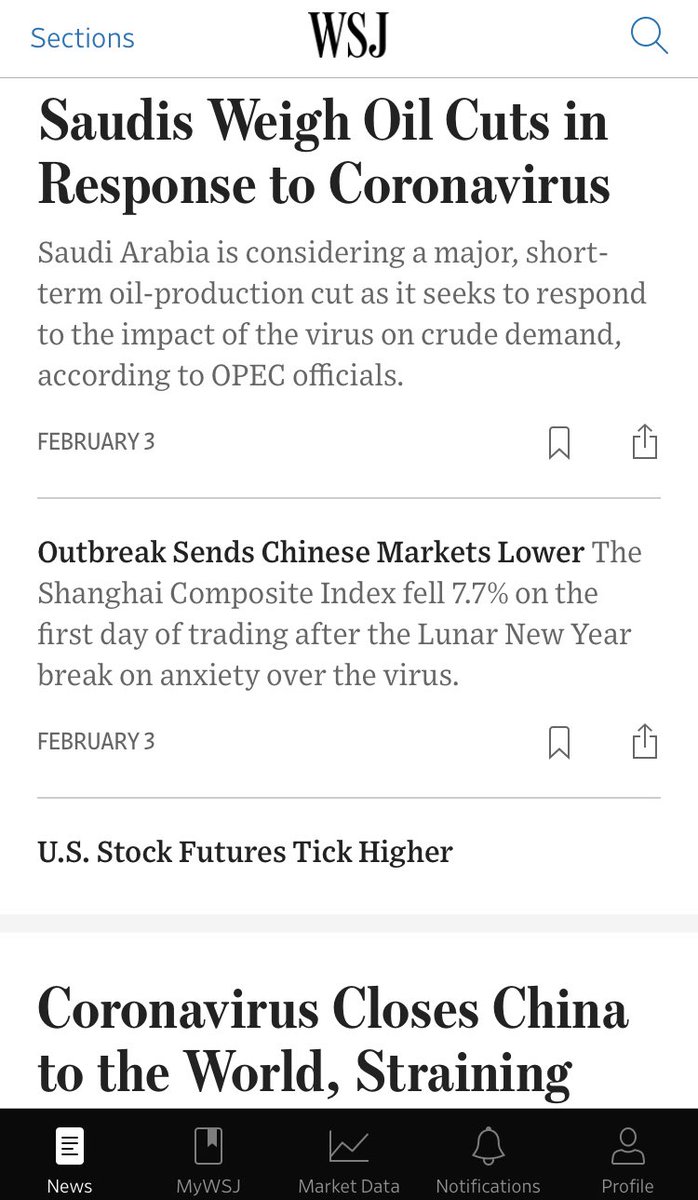The width and height of the screenshot is (698, 1200).
Task: Read Coronavirus Closes China to the World
Action: coord(333,1040)
